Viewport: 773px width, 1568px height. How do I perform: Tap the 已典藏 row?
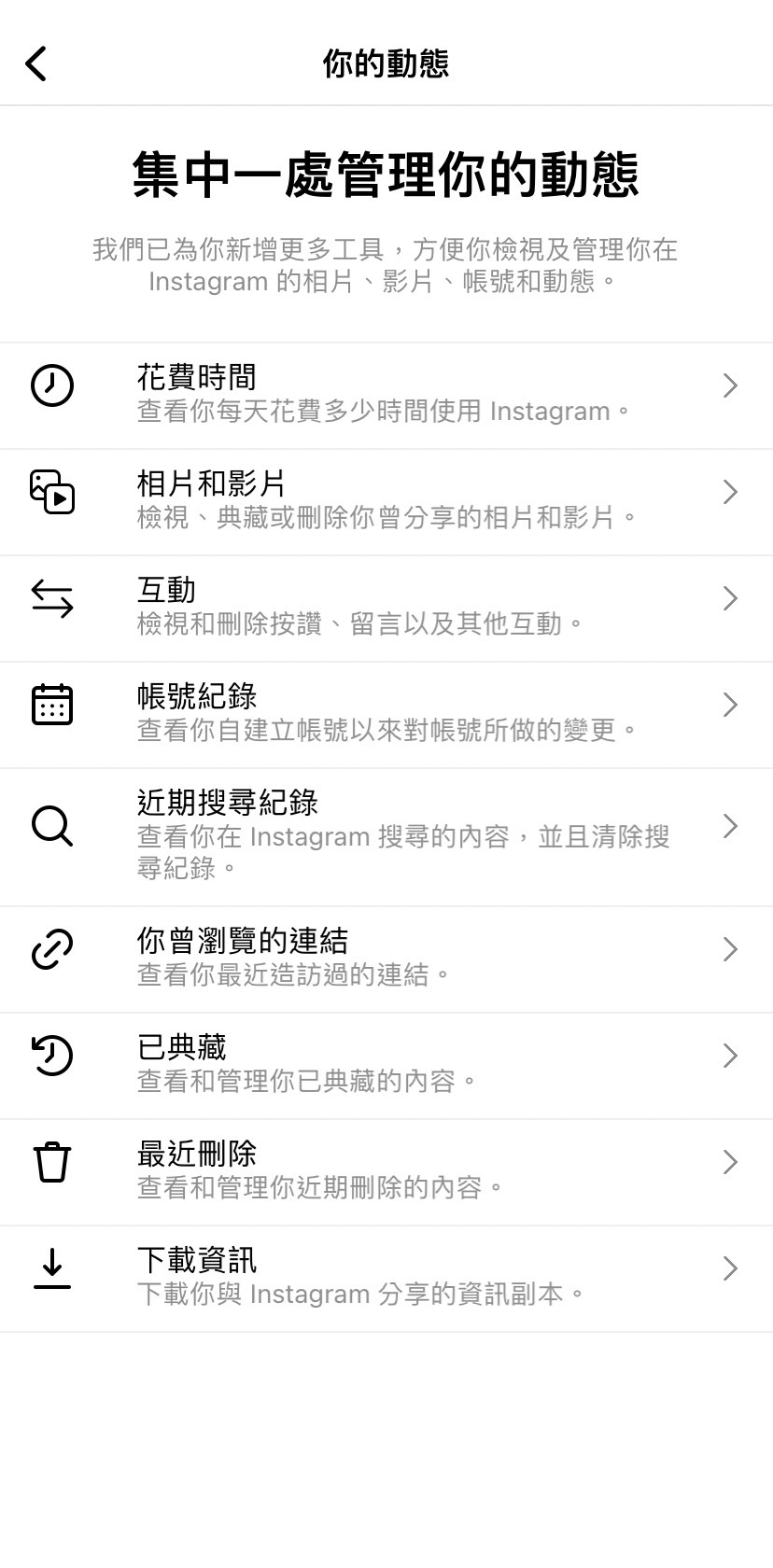[386, 1065]
